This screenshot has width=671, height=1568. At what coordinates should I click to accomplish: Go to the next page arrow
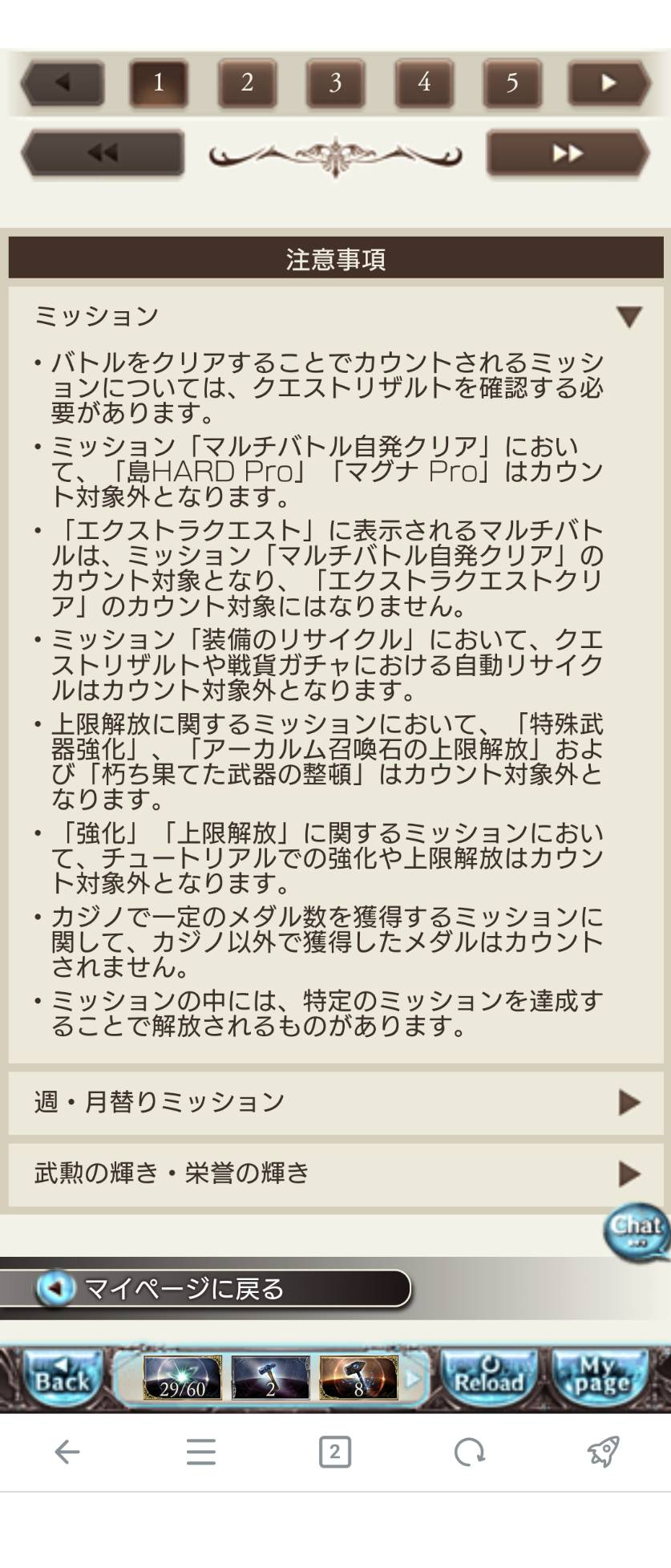[608, 83]
